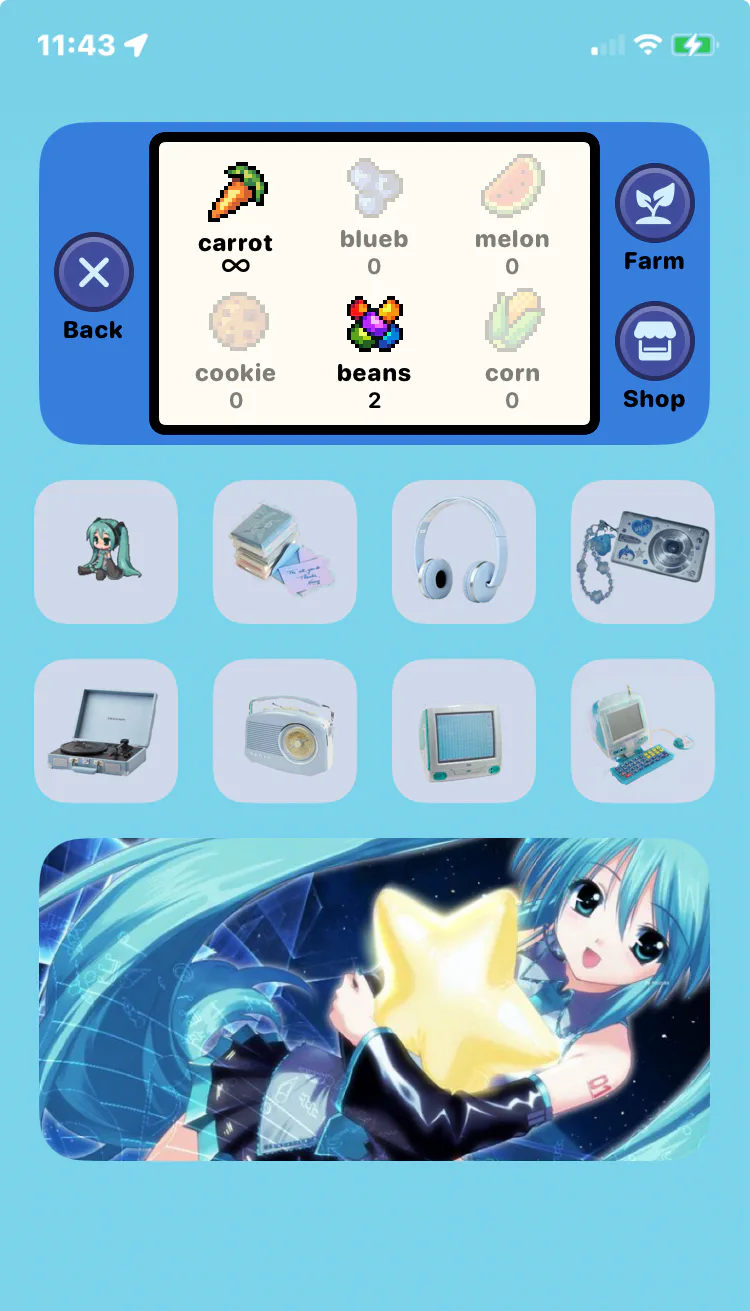750x1311 pixels.
Task: Open the blue CRT monitor app icon
Action: point(464,731)
